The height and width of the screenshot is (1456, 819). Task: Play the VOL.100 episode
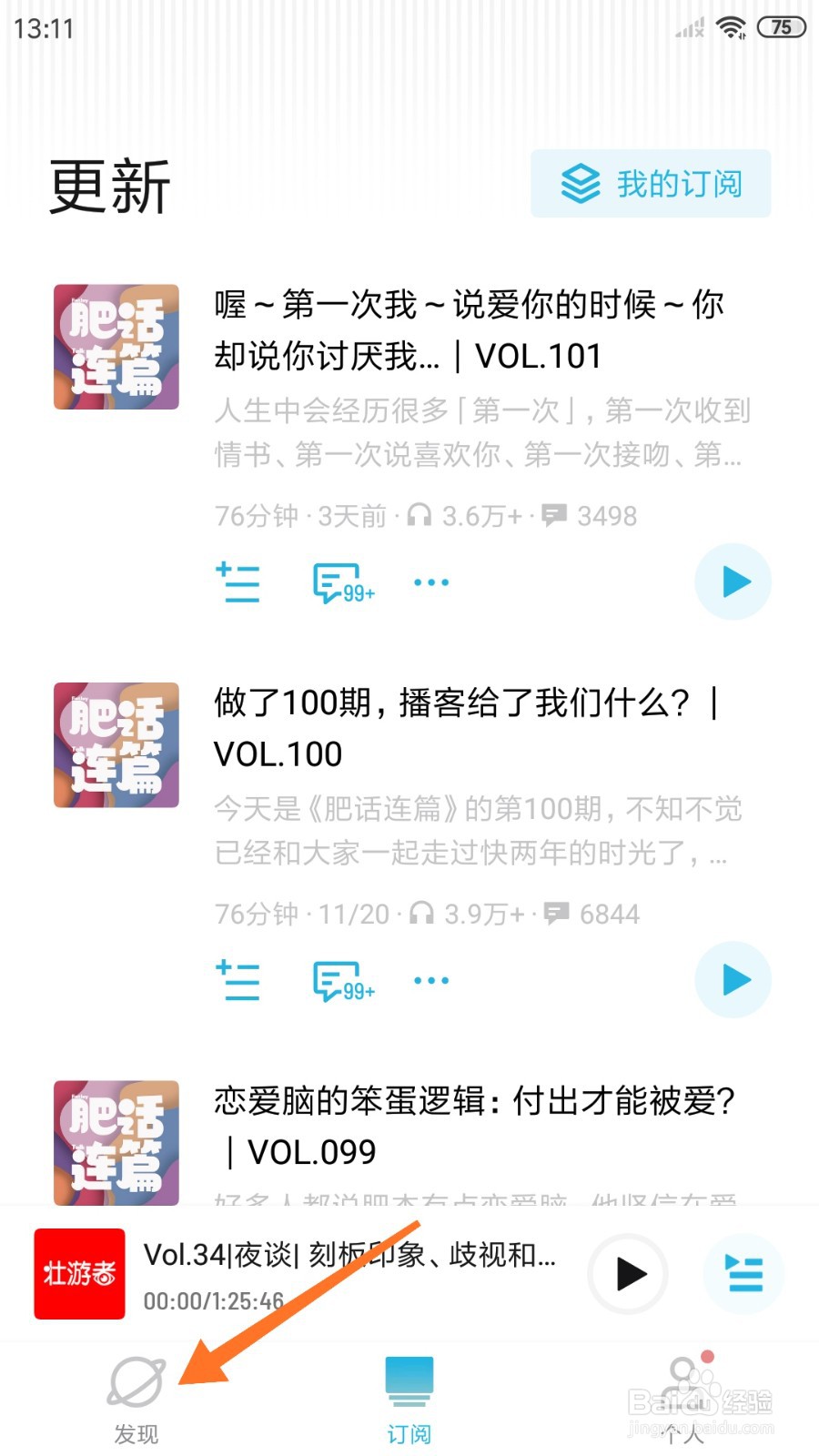(733, 979)
